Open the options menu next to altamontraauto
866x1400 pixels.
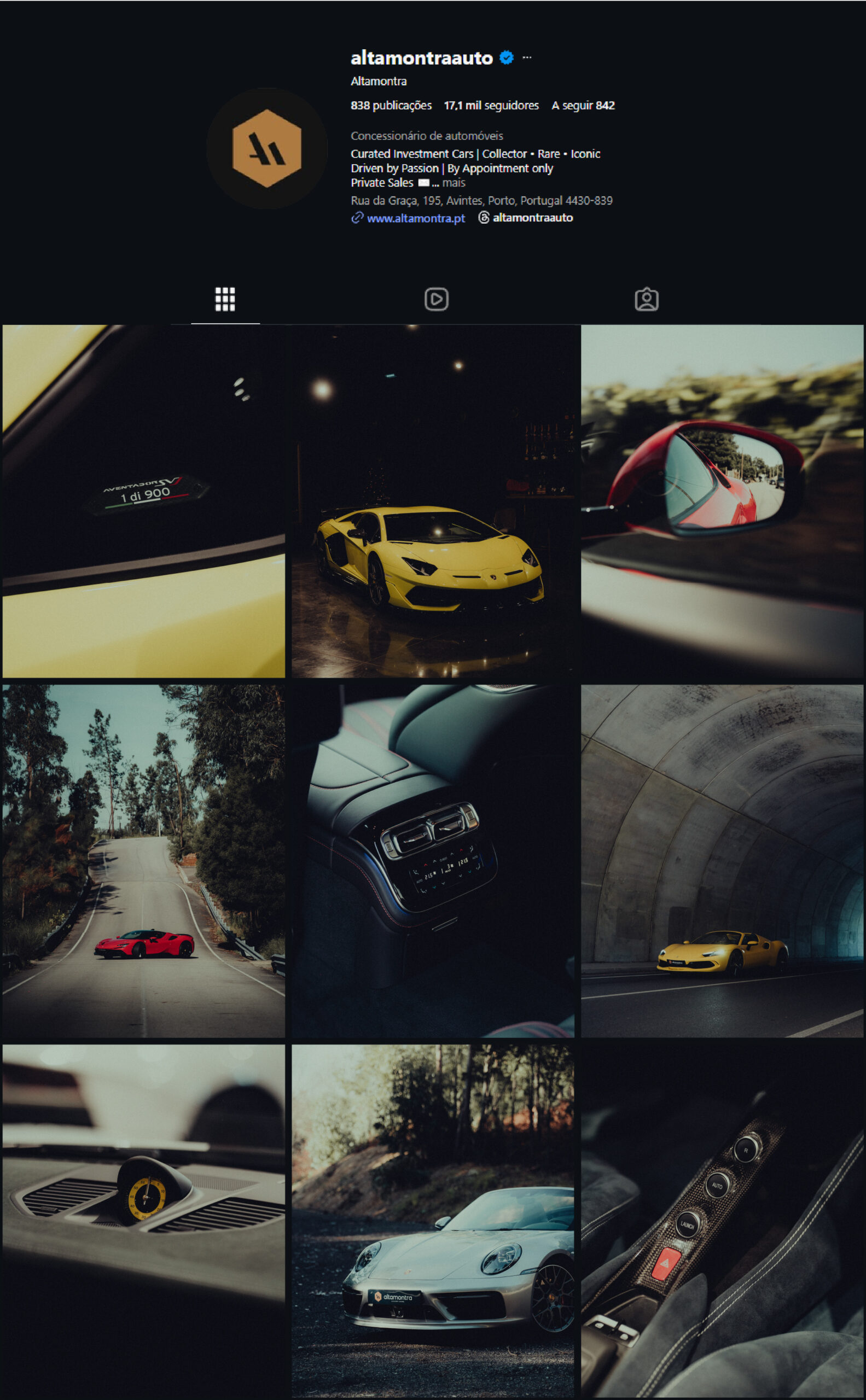pos(527,57)
